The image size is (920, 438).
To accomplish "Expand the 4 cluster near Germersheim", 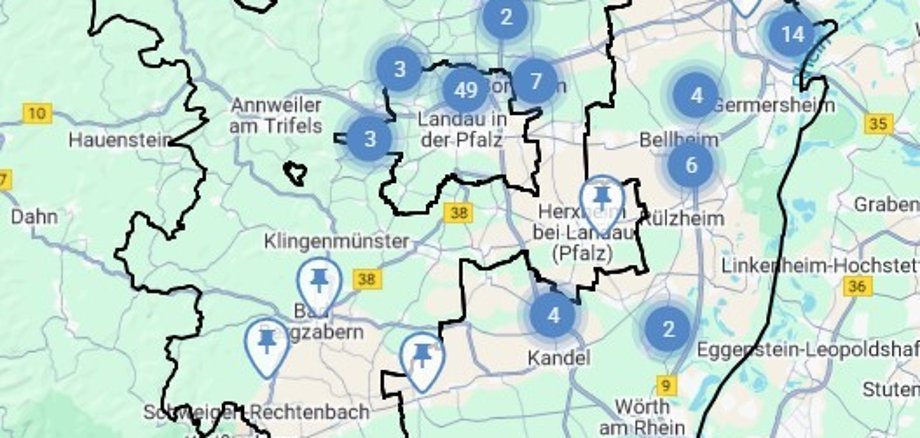I will tap(696, 96).
